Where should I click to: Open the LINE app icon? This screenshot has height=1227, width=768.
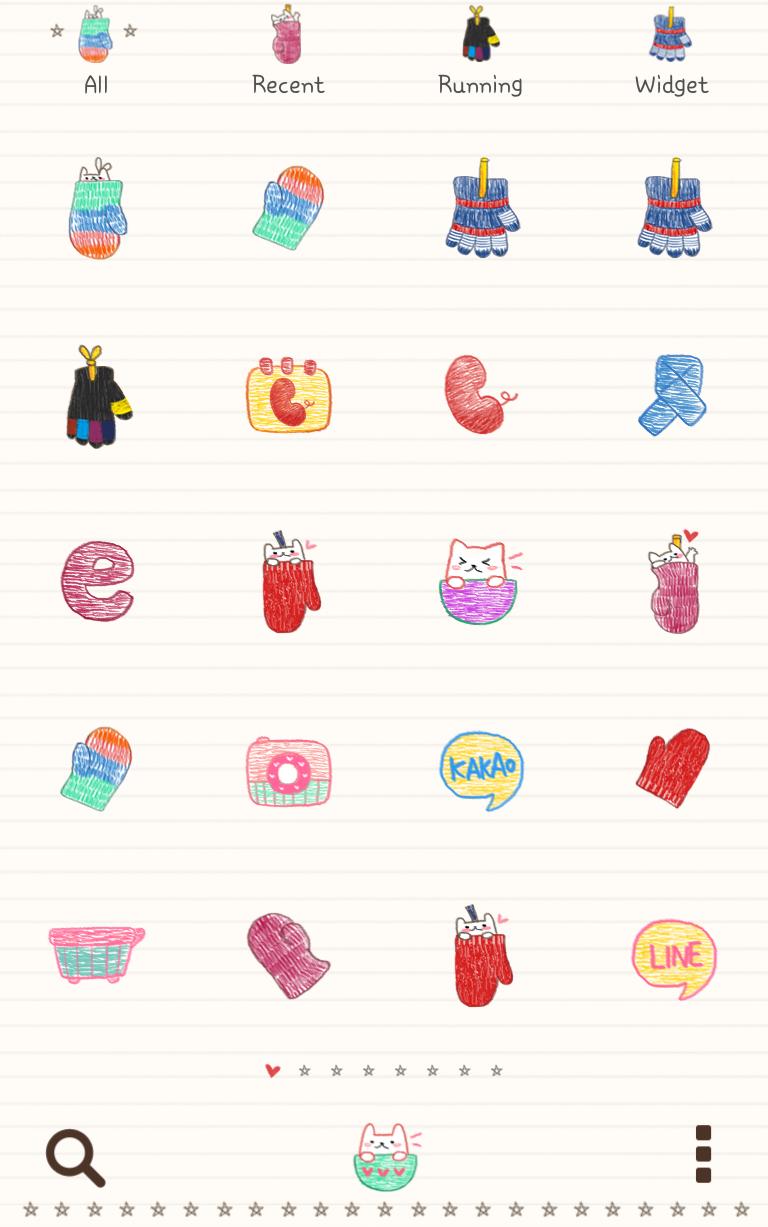pyautogui.click(x=674, y=958)
